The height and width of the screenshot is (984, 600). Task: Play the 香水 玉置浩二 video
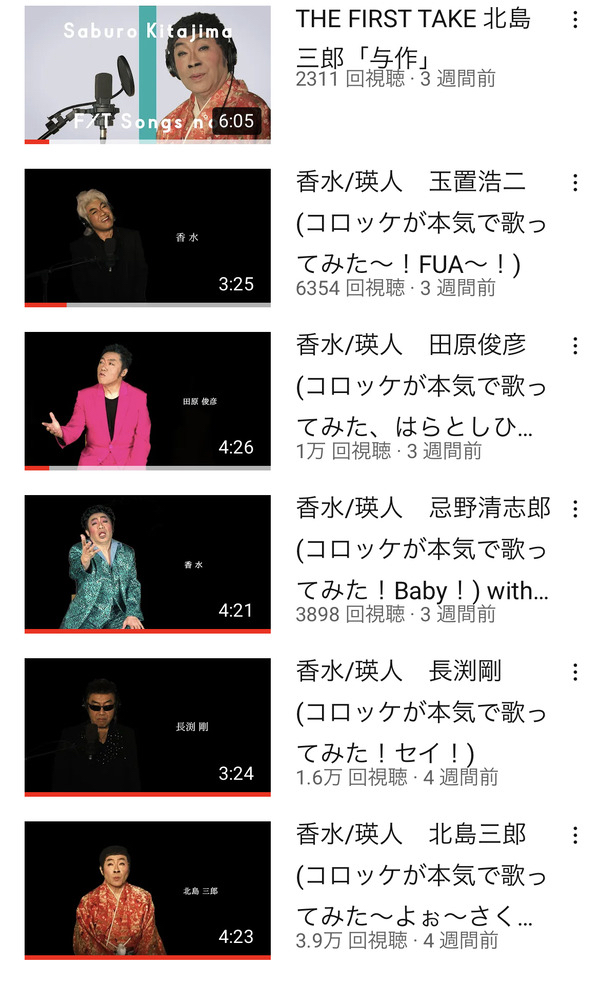coord(147,238)
